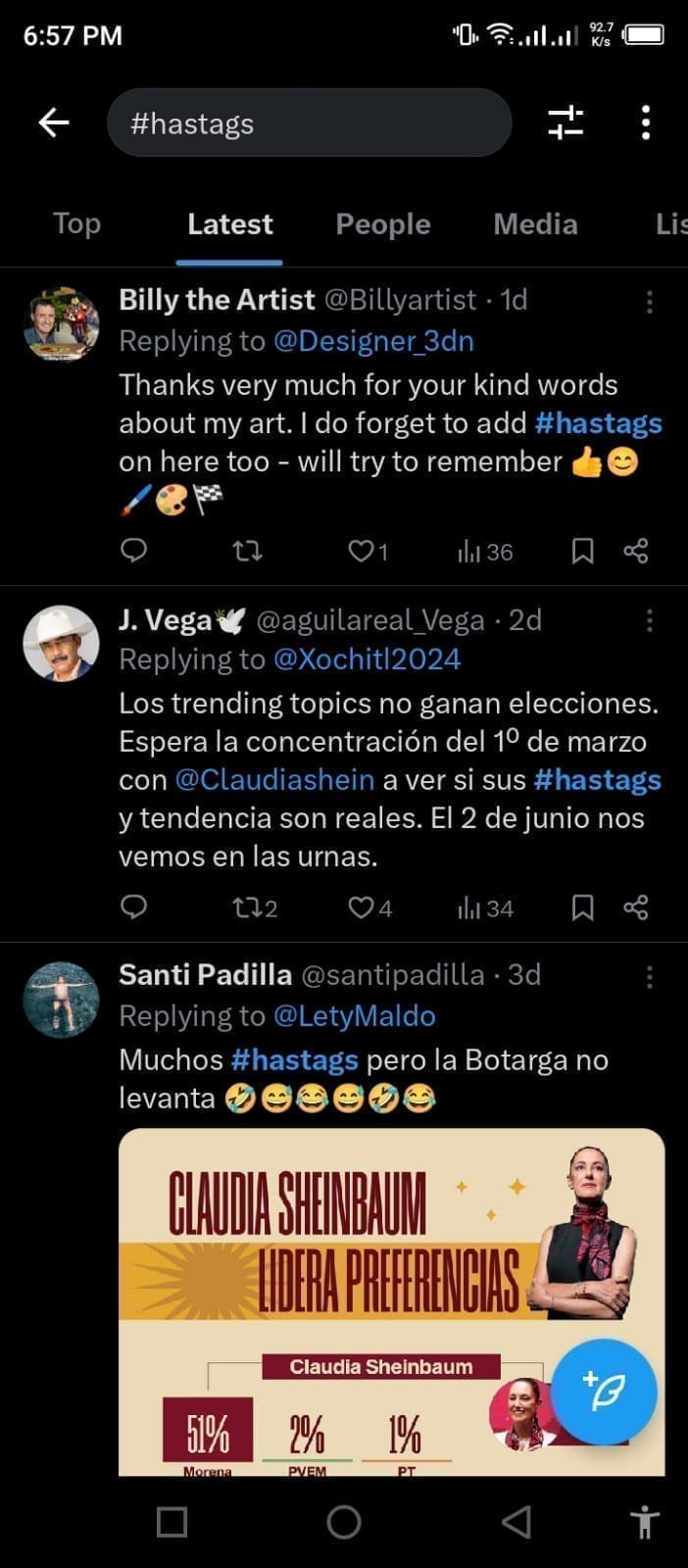This screenshot has height=1568, width=688.
Task: Switch to the Media tab
Action: coord(535,224)
